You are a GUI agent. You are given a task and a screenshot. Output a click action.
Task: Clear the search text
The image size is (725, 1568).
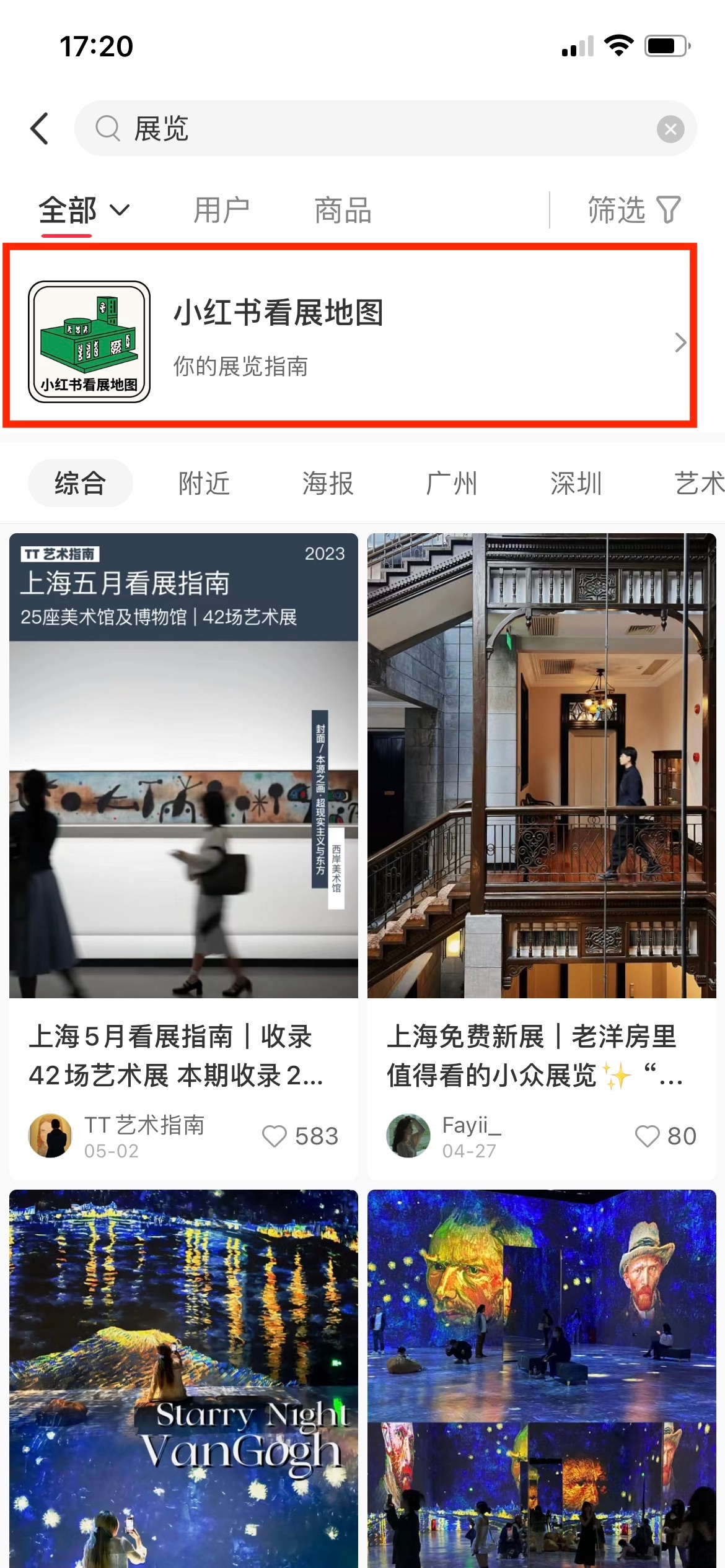pos(670,129)
